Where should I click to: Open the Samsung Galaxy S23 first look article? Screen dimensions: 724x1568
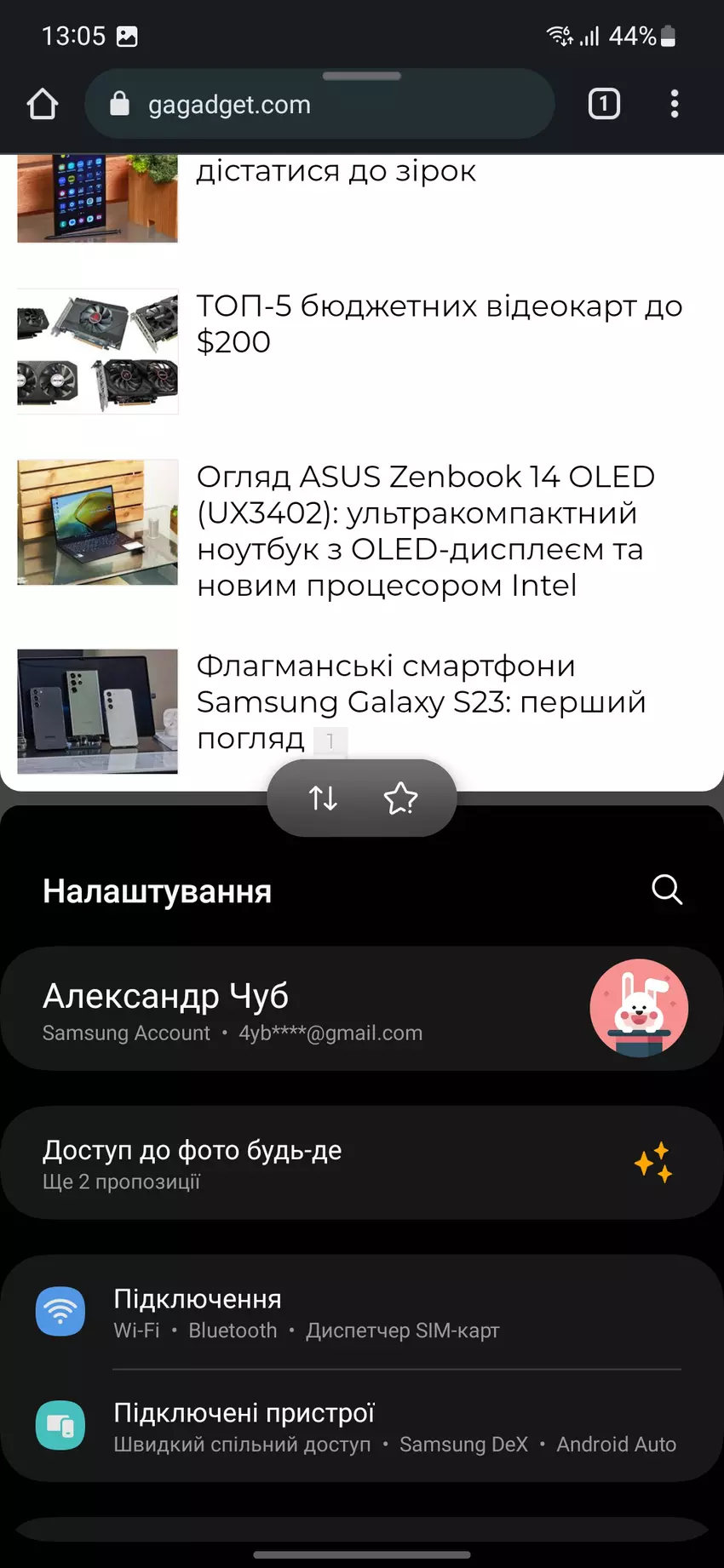point(421,701)
